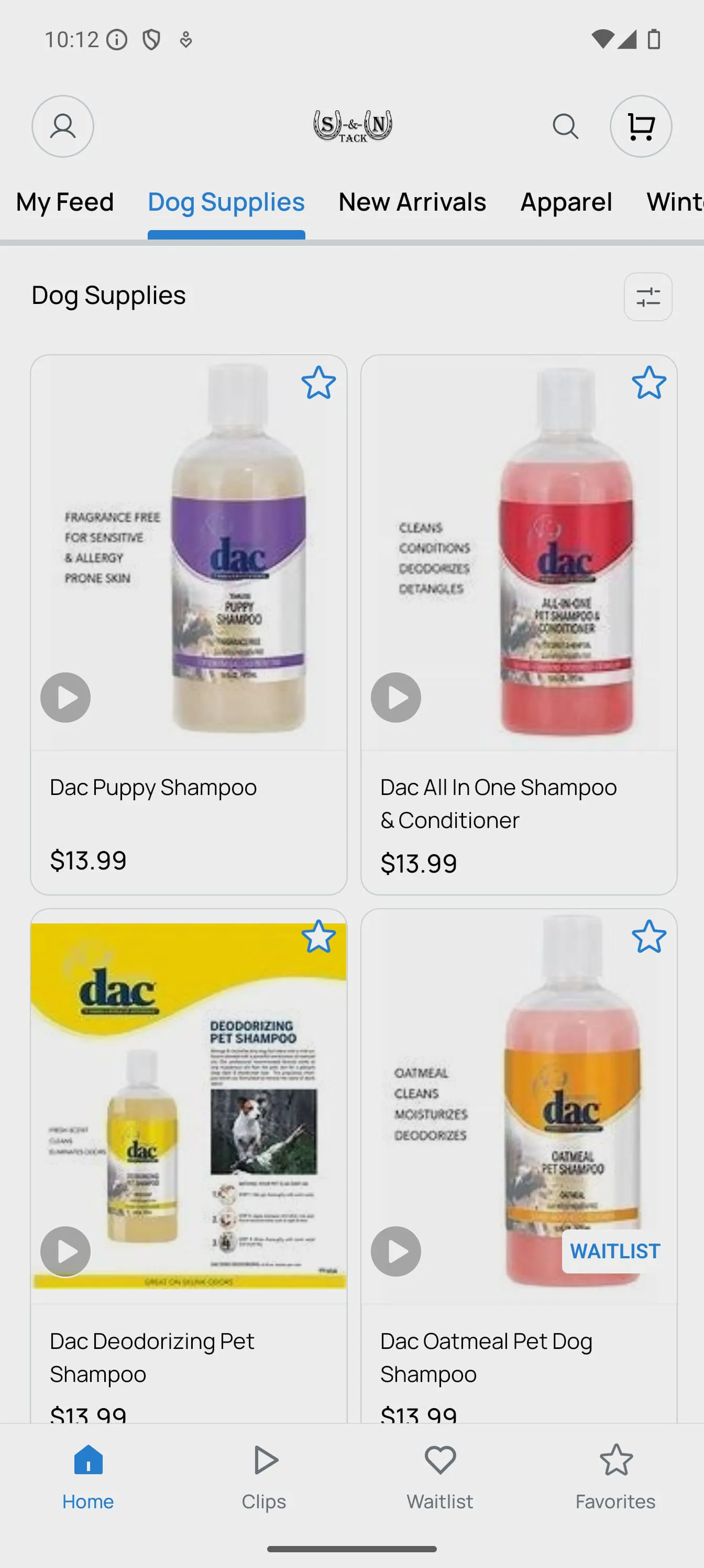
Task: Switch to the Apparel tab
Action: click(x=566, y=202)
